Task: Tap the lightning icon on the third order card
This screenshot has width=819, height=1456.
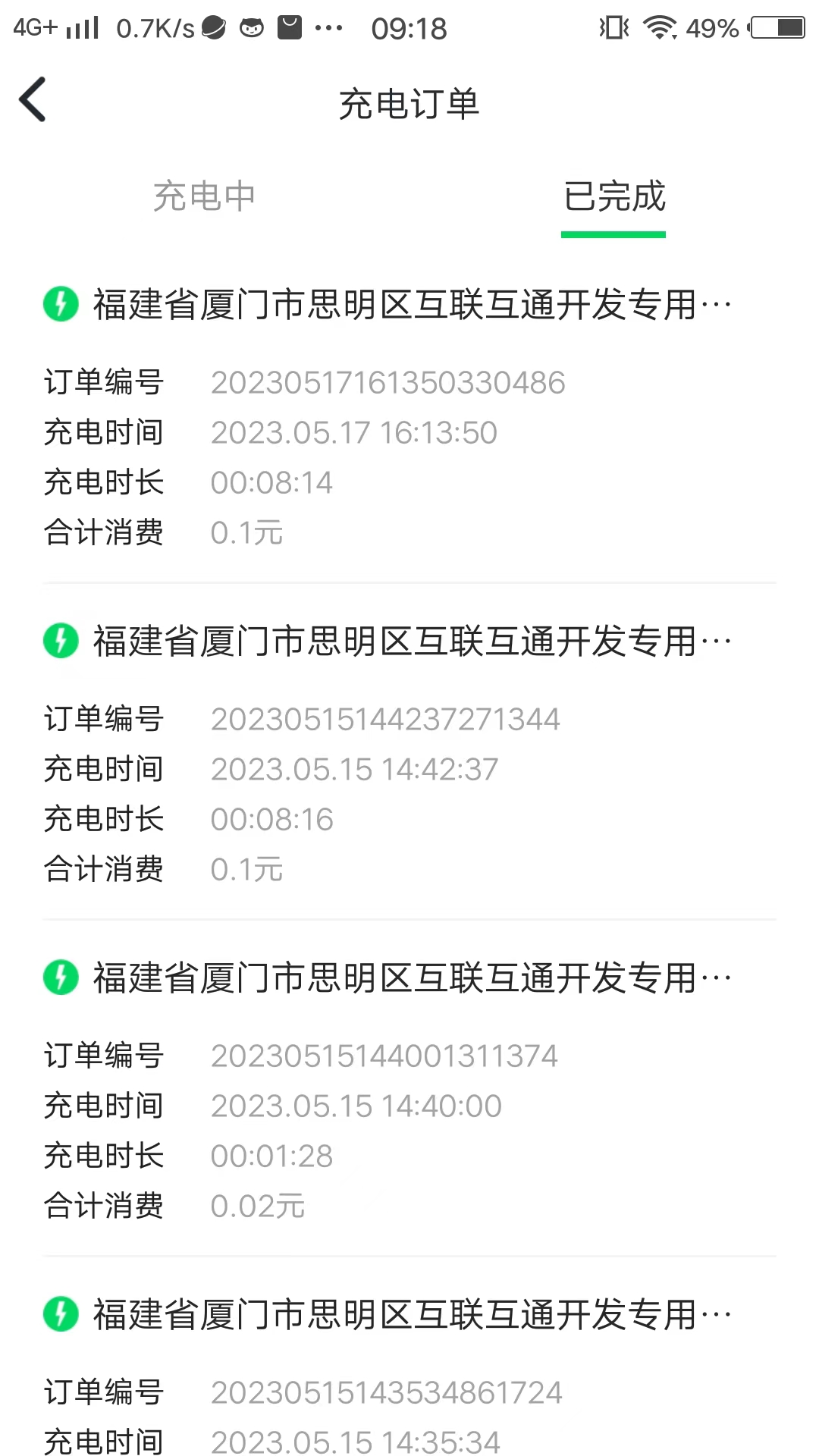Action: coord(61,977)
